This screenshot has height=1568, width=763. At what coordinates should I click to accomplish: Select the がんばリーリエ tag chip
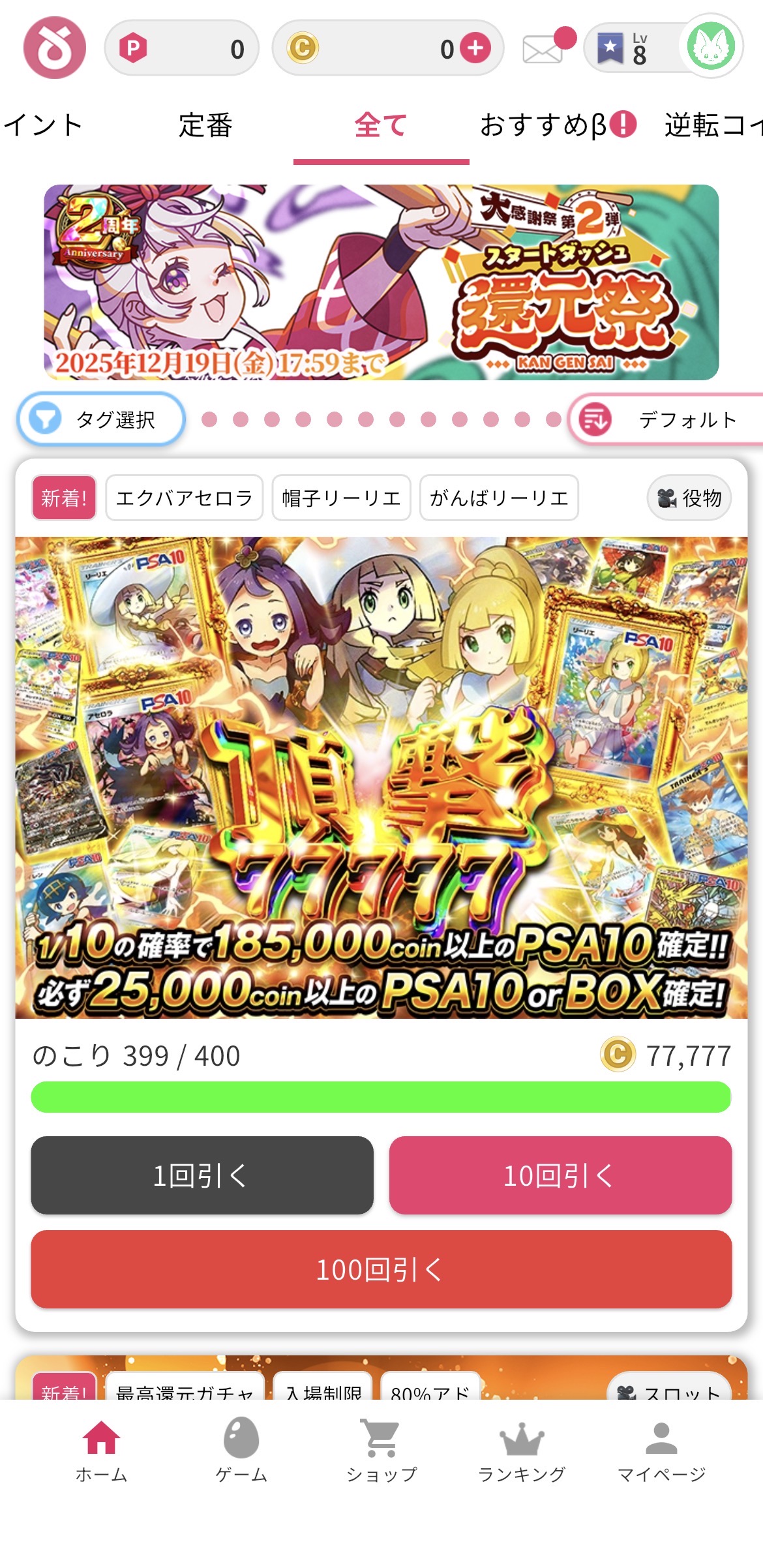pos(499,498)
